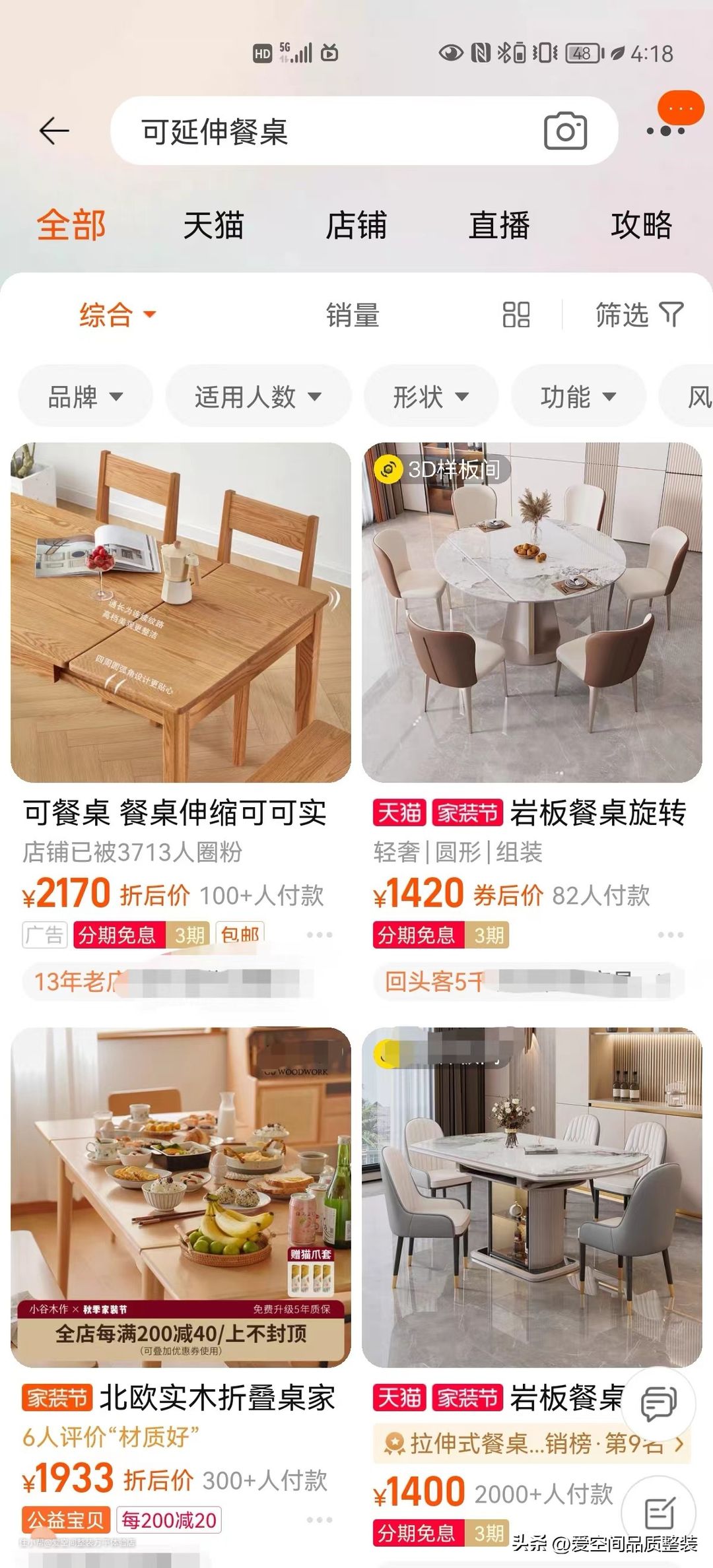Expand the 综合 sort dropdown
Screen dimensions: 713x1568
click(x=117, y=315)
